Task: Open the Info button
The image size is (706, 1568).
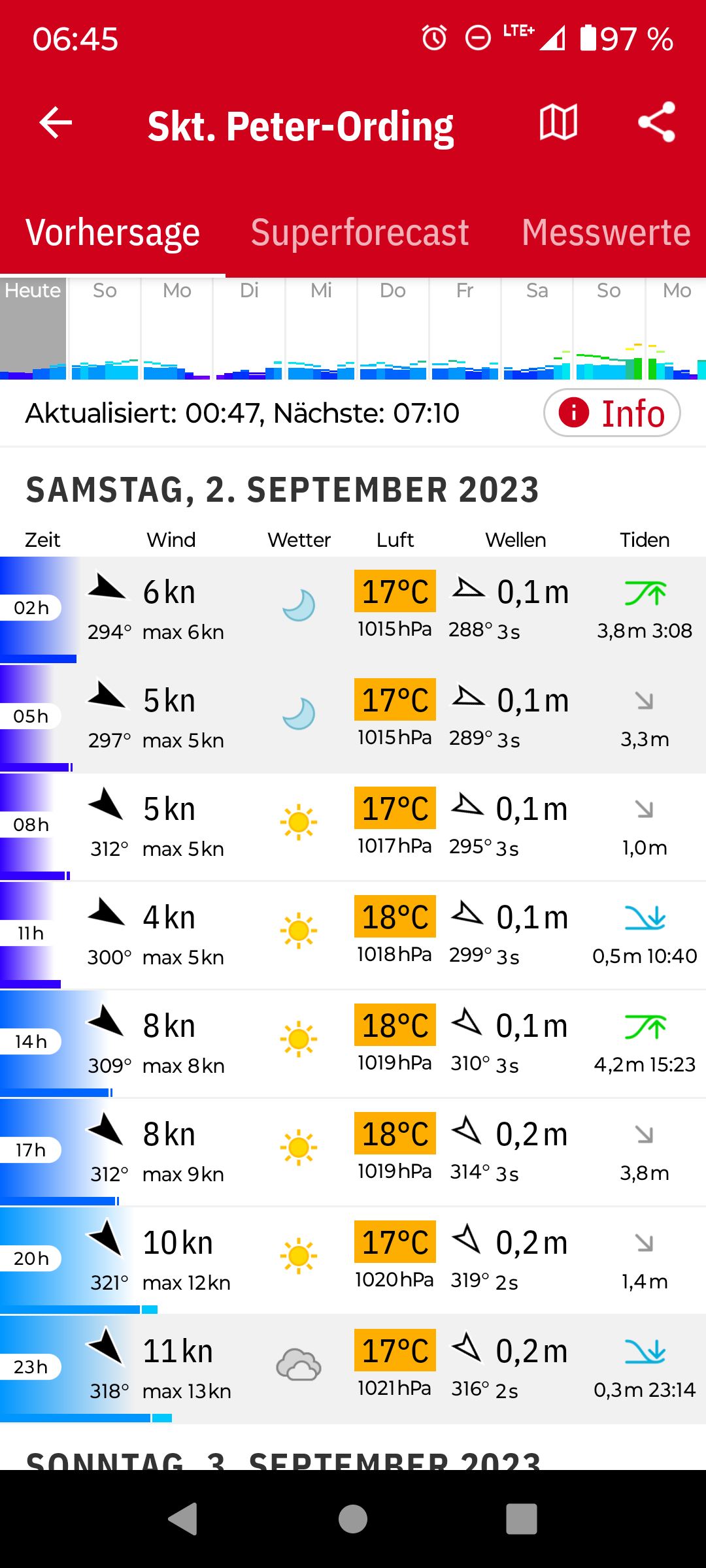Action: [x=612, y=413]
